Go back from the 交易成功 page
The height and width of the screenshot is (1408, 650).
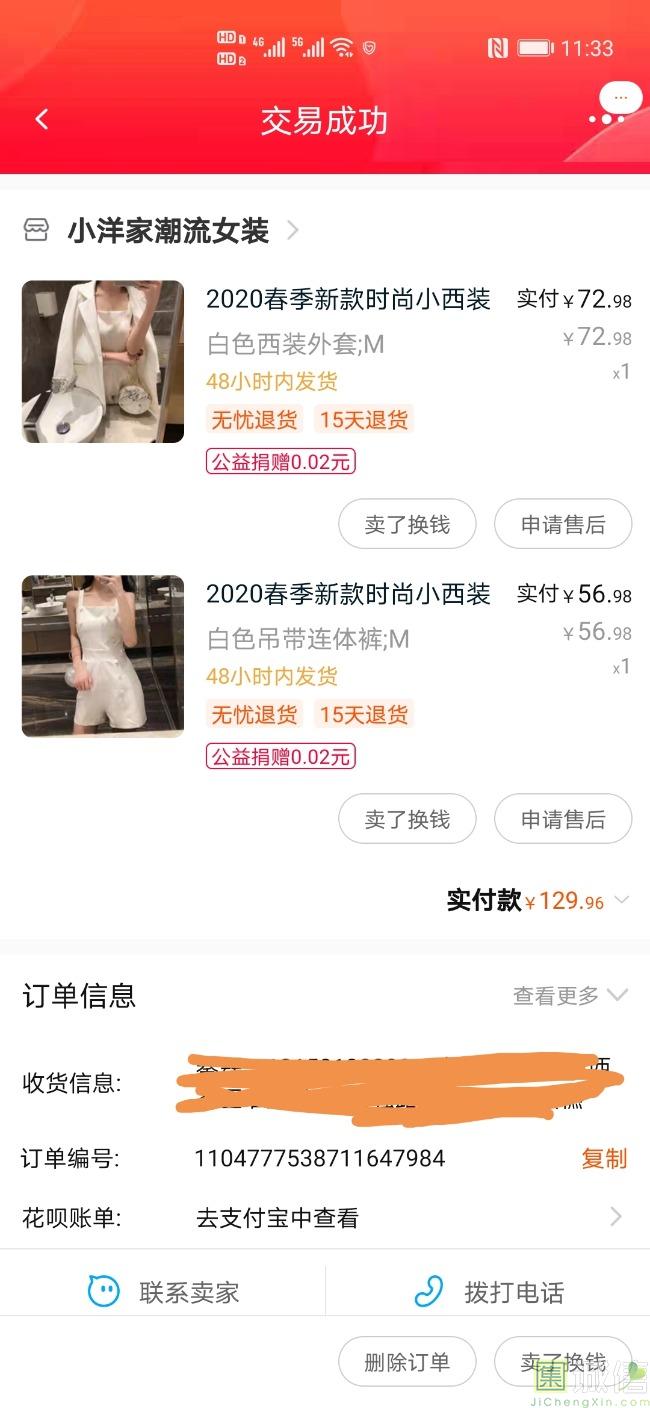point(42,120)
